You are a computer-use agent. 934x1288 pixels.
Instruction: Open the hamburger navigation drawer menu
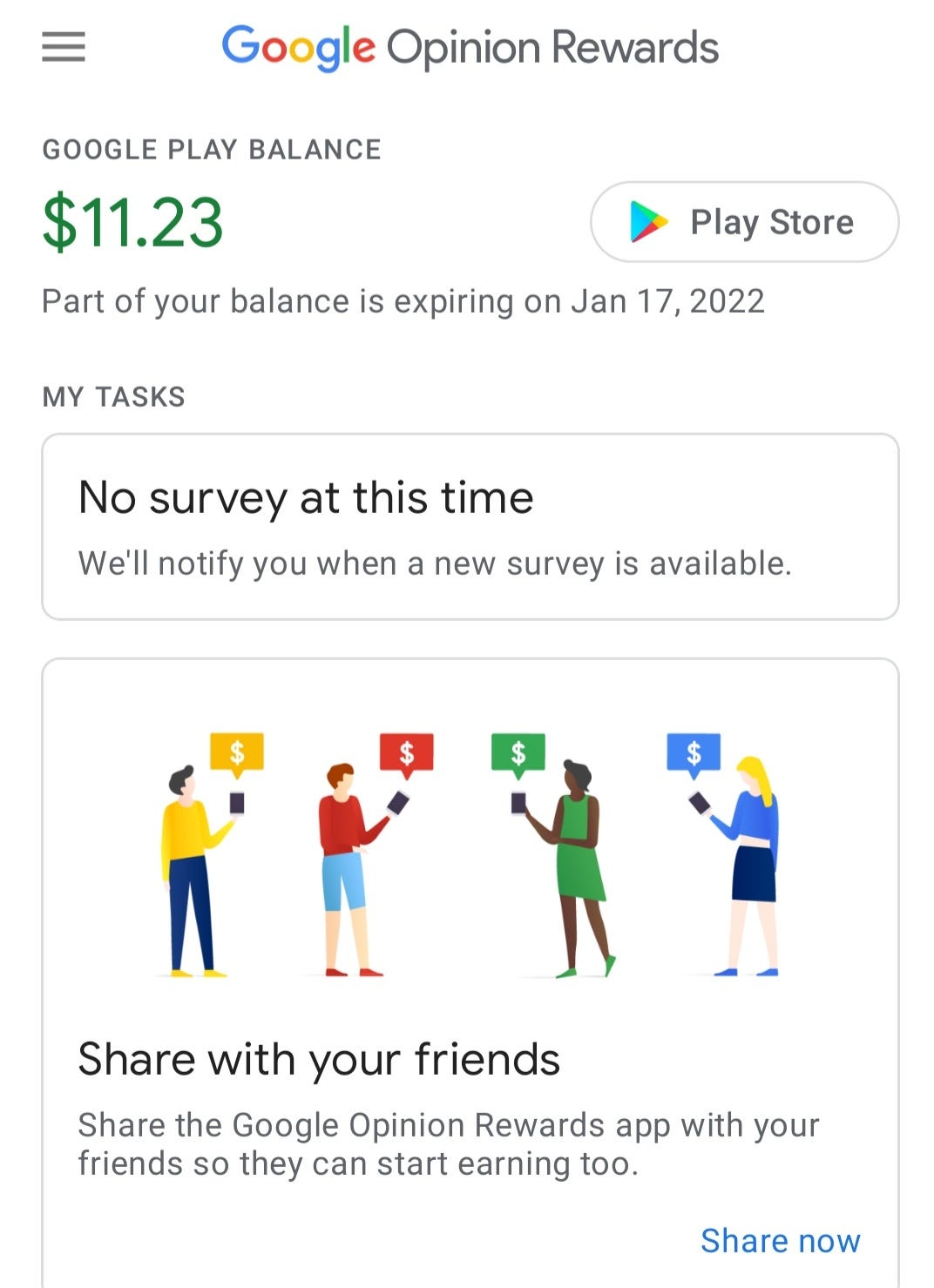tap(64, 47)
